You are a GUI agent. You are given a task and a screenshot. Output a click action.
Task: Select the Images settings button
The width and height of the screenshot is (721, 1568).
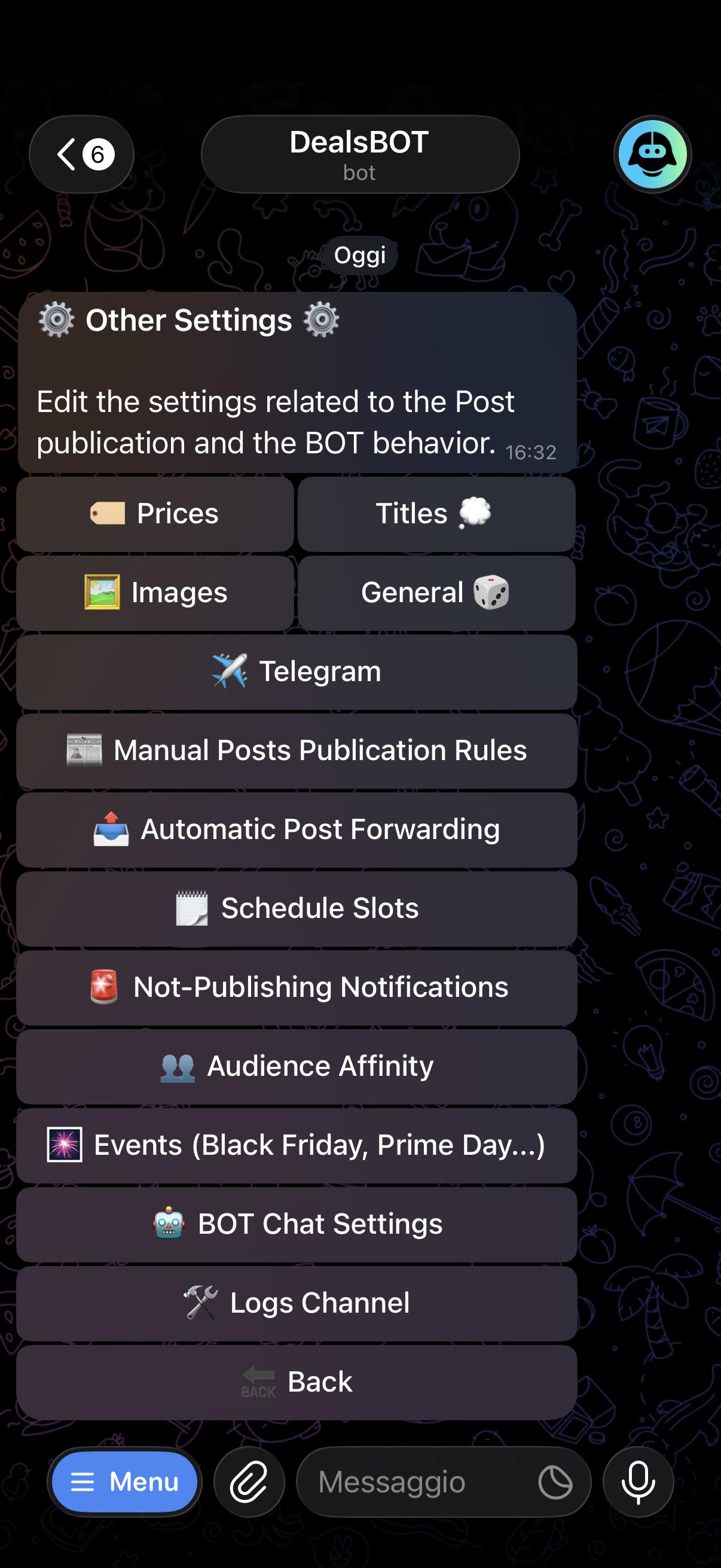tap(155, 593)
